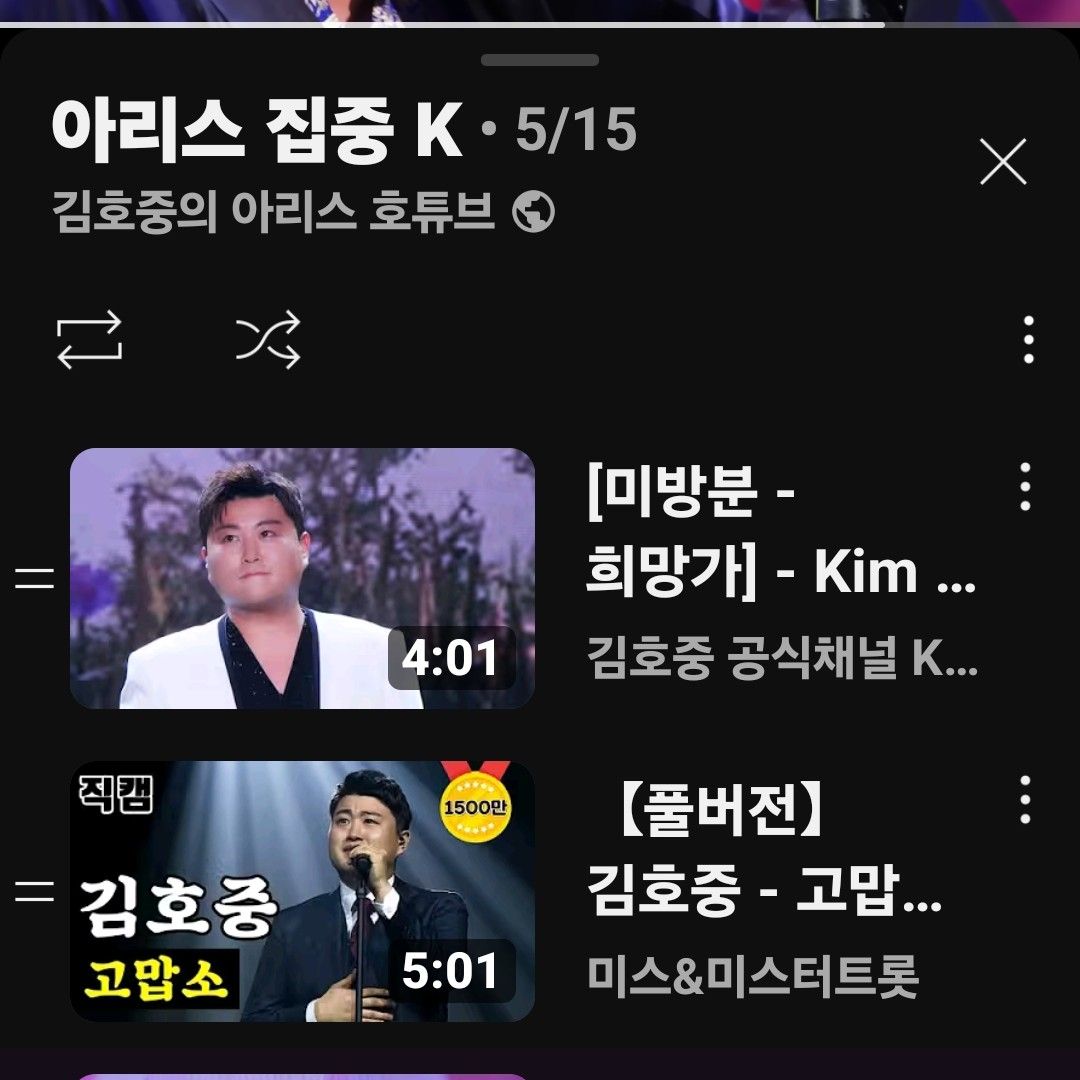1080x1080 pixels.
Task: Tap the panel handle bar at top
Action: pyautogui.click(x=540, y=60)
